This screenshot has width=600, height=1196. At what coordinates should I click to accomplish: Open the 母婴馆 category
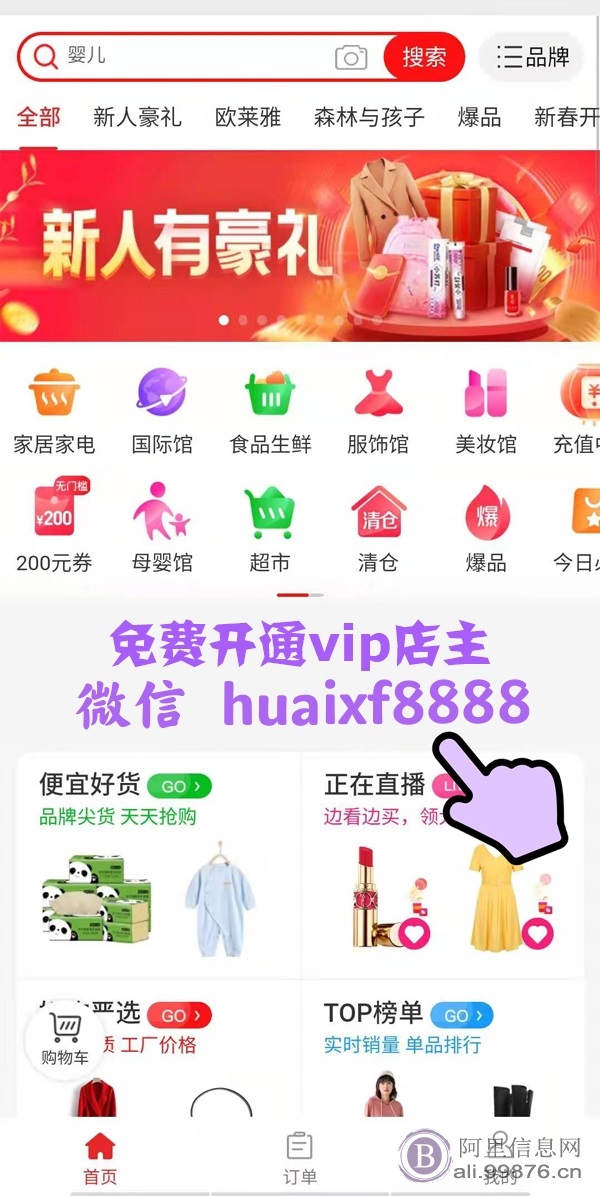[162, 526]
